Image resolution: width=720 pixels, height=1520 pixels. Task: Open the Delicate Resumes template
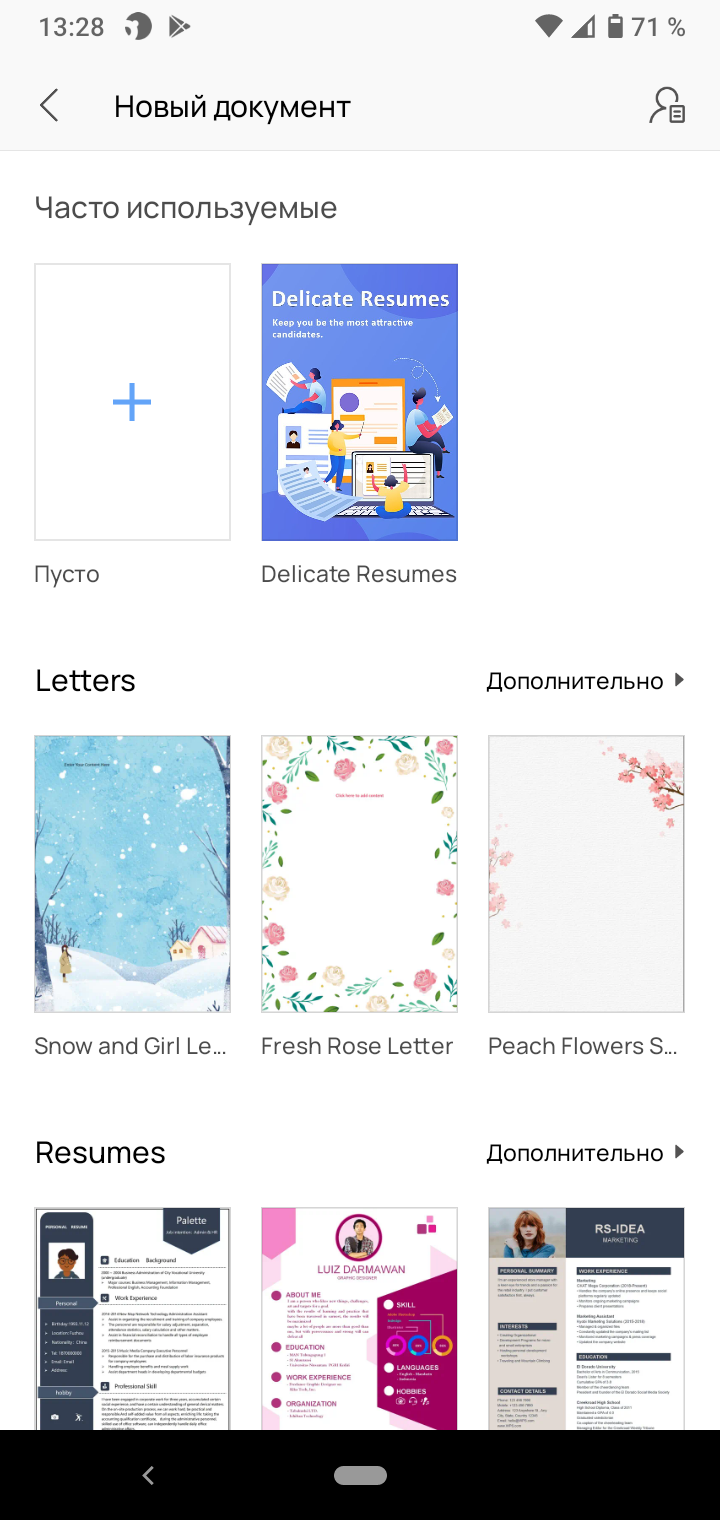[x=359, y=402]
